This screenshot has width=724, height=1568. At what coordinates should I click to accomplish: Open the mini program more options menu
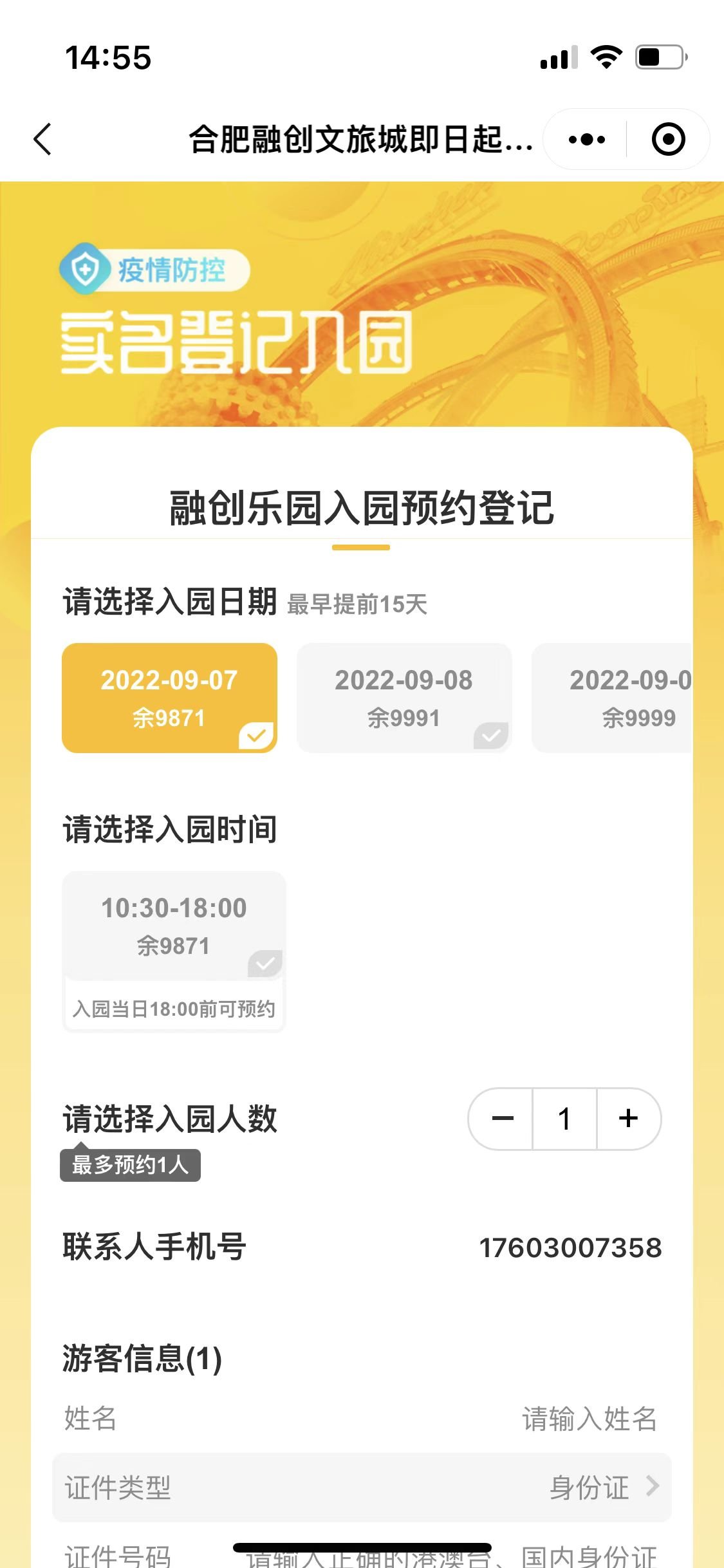[586, 139]
